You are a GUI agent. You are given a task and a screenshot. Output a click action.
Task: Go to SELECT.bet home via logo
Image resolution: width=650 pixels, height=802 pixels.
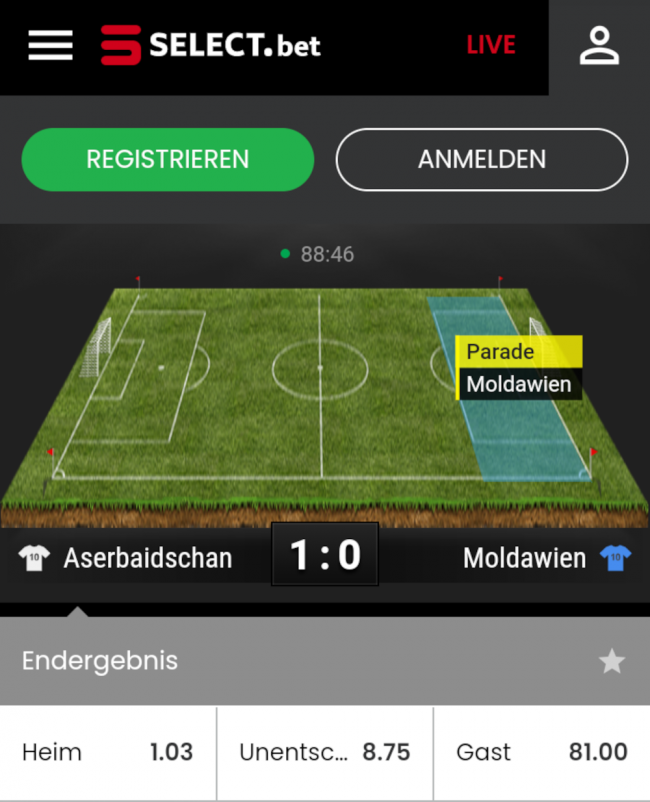(211, 45)
